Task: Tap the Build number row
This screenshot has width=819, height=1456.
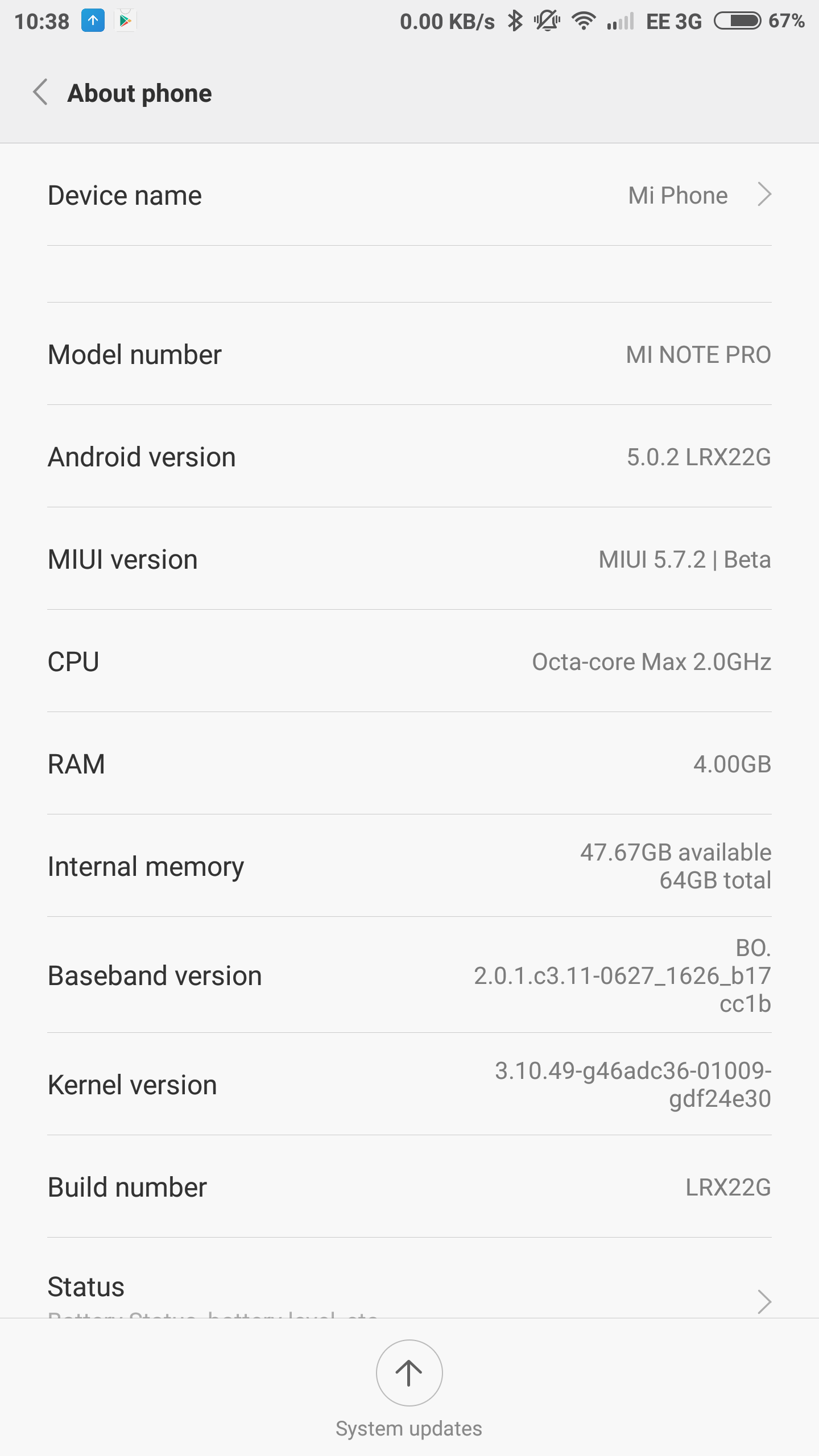Action: coord(409,1187)
